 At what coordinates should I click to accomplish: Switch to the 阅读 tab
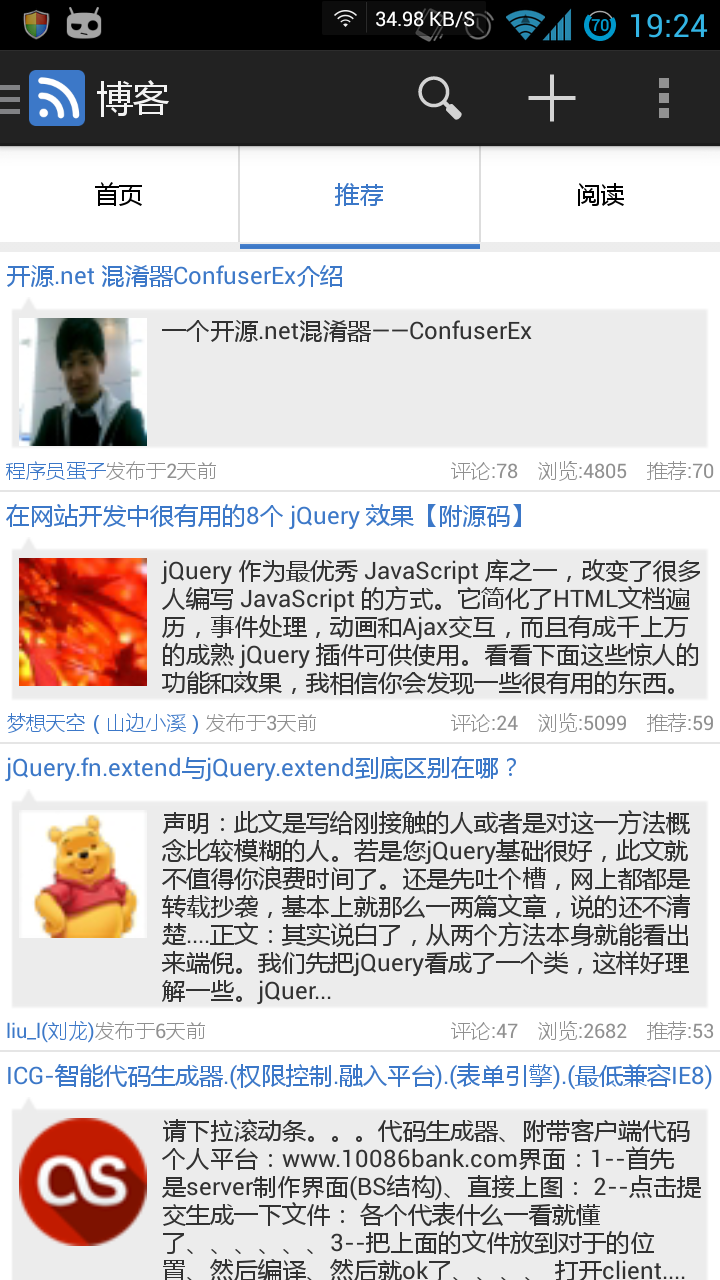[x=600, y=195]
